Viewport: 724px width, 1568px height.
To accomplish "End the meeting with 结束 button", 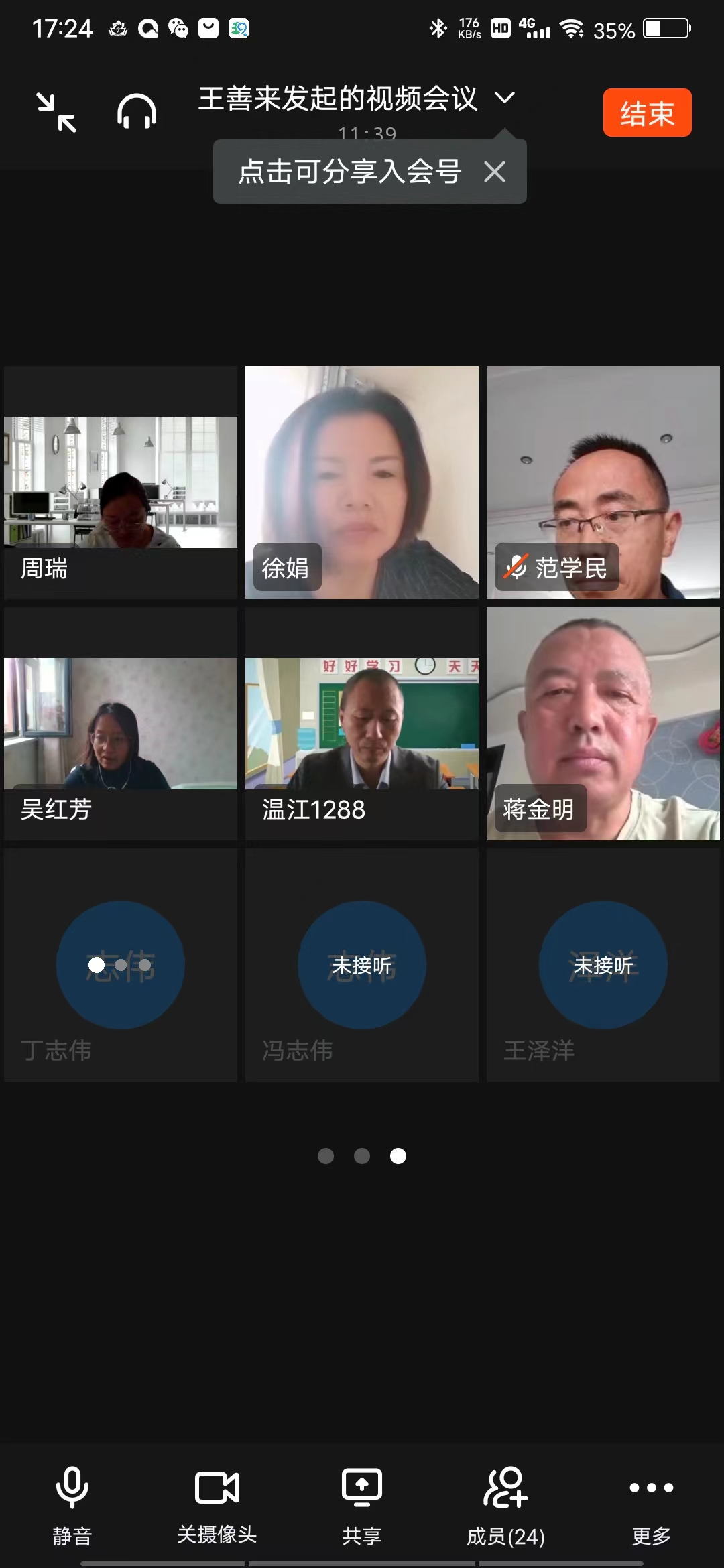I will click(x=646, y=113).
